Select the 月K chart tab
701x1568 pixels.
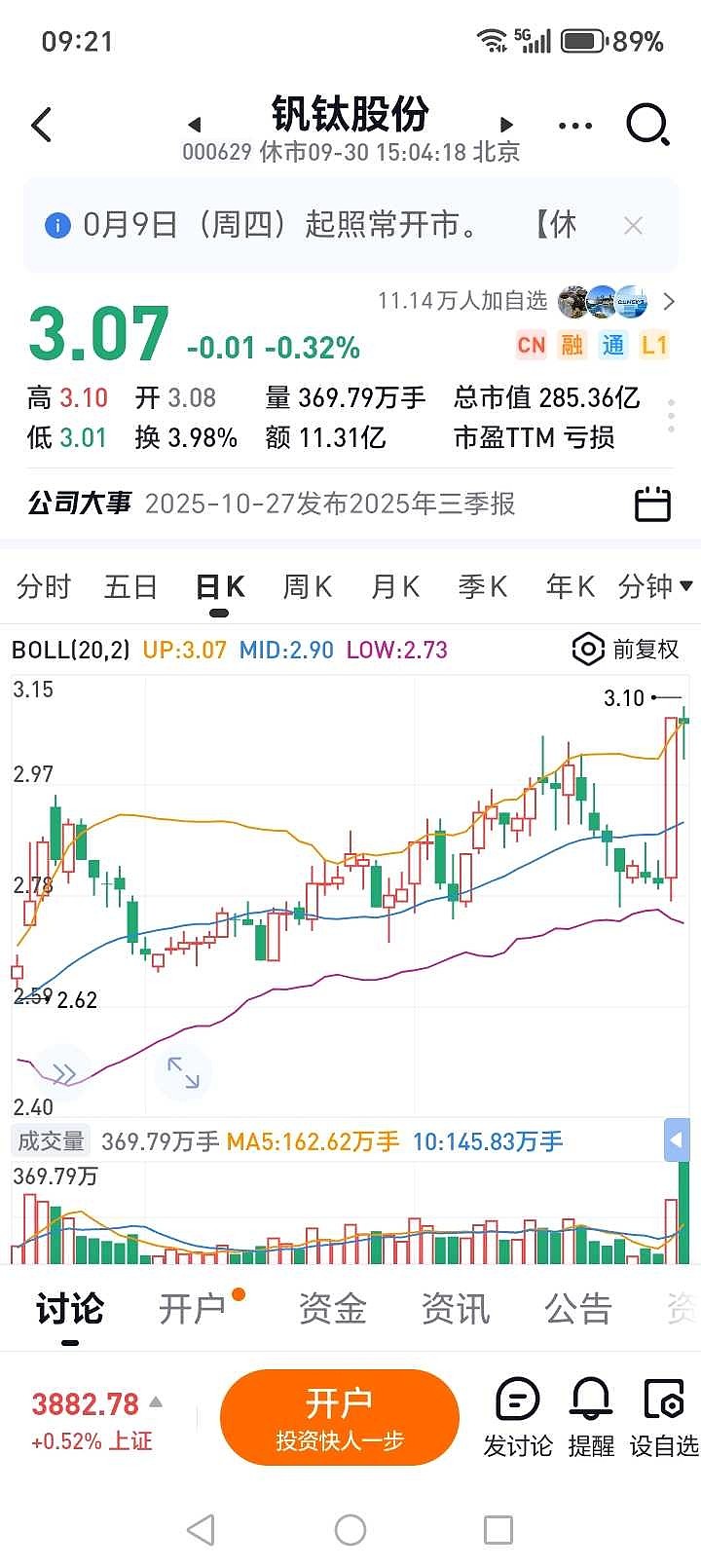[x=395, y=586]
